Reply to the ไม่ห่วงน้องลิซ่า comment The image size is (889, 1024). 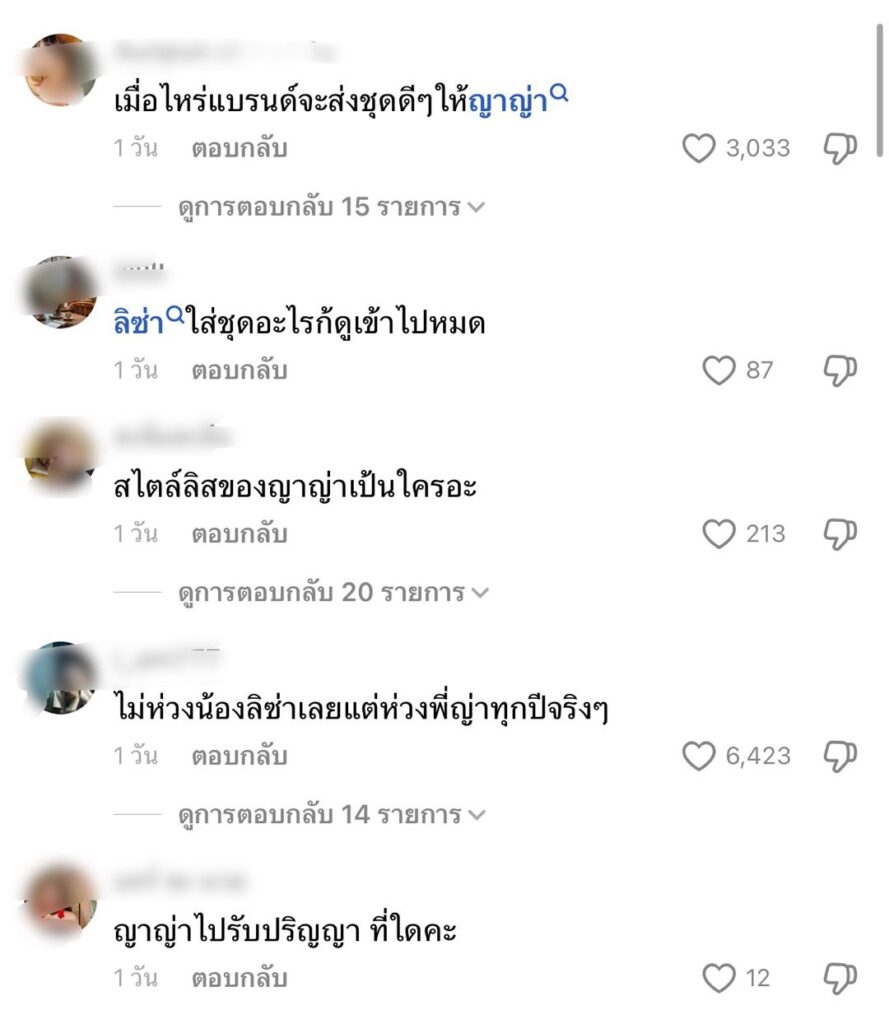pyautogui.click(x=239, y=757)
